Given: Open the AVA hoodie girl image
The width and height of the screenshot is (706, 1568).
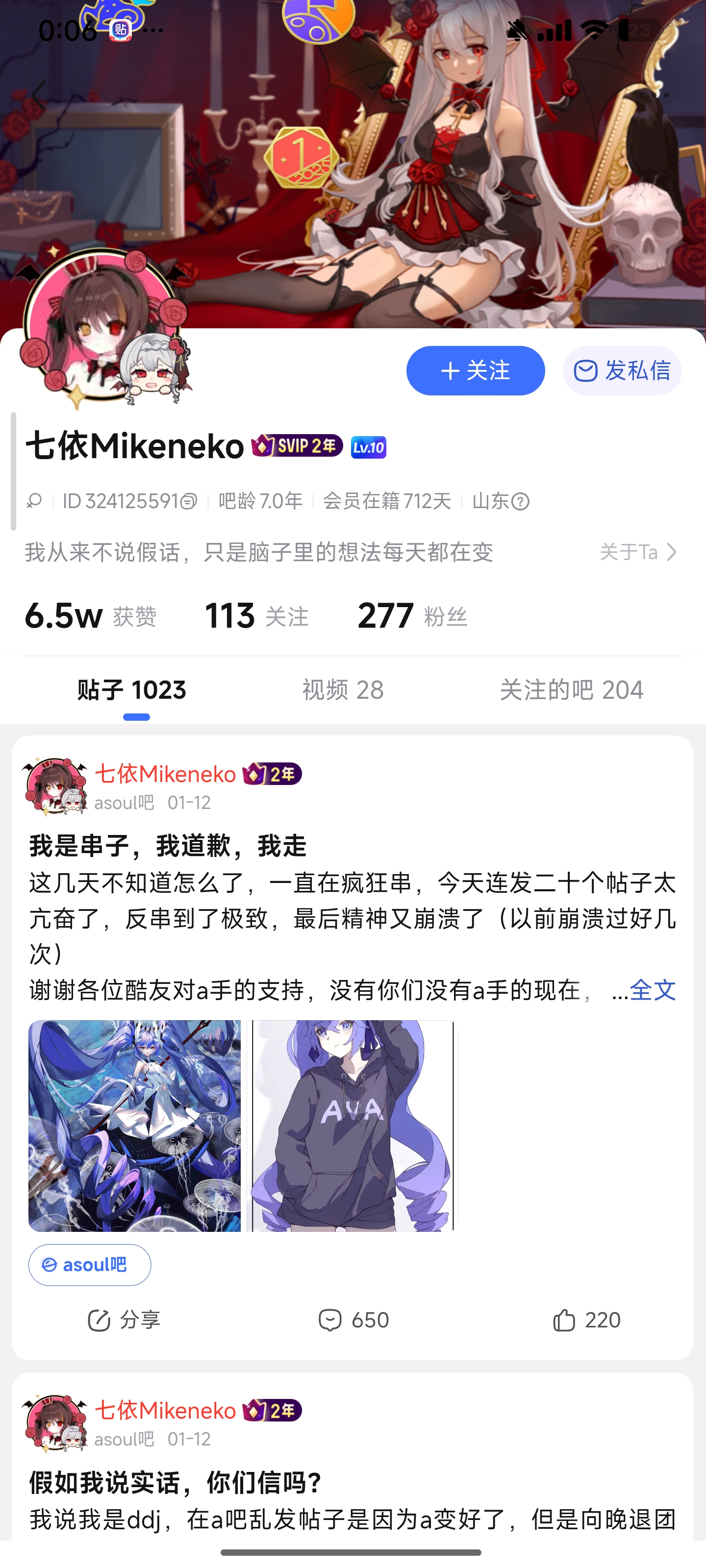Looking at the screenshot, I should click(353, 1126).
